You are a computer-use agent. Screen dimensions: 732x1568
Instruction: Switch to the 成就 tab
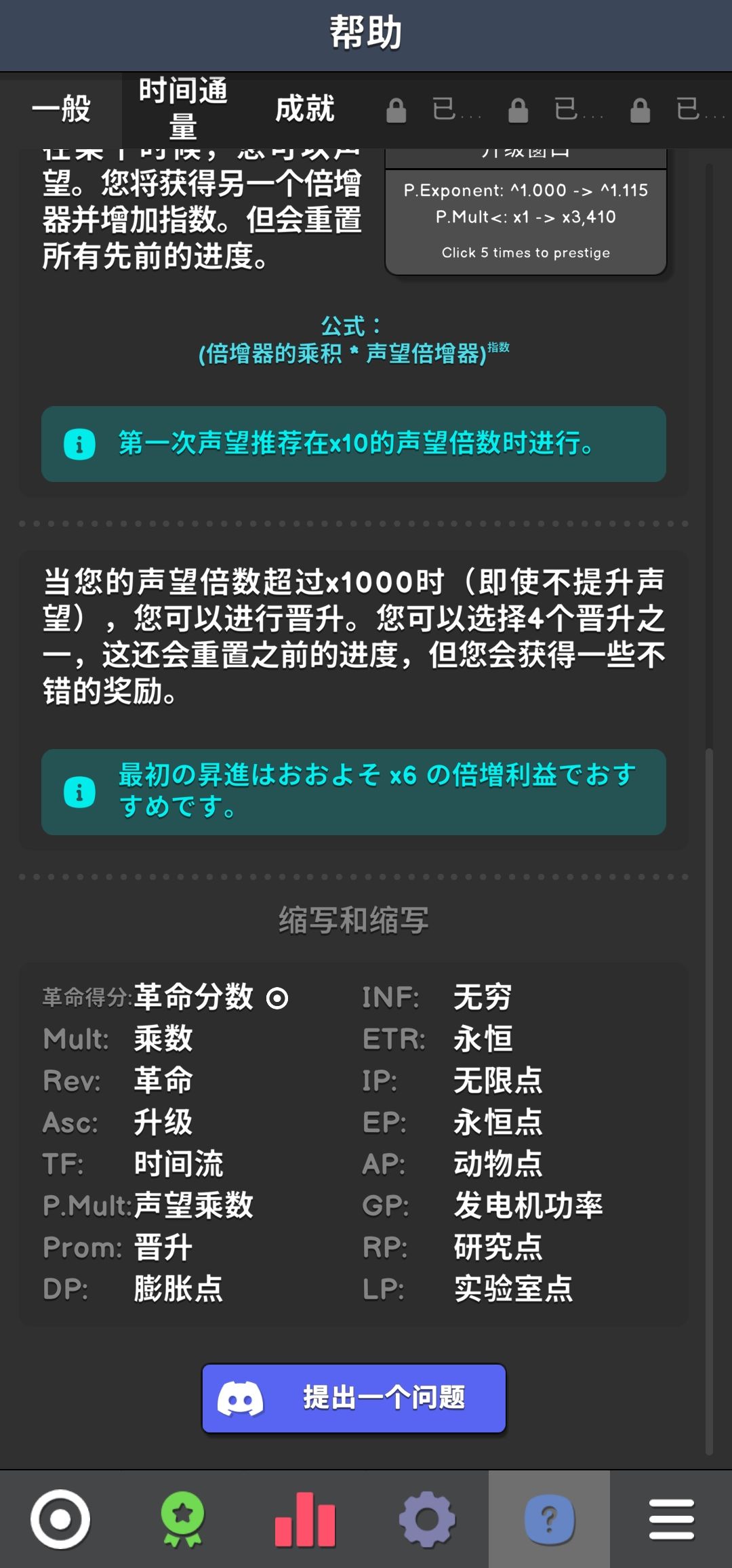[305, 109]
